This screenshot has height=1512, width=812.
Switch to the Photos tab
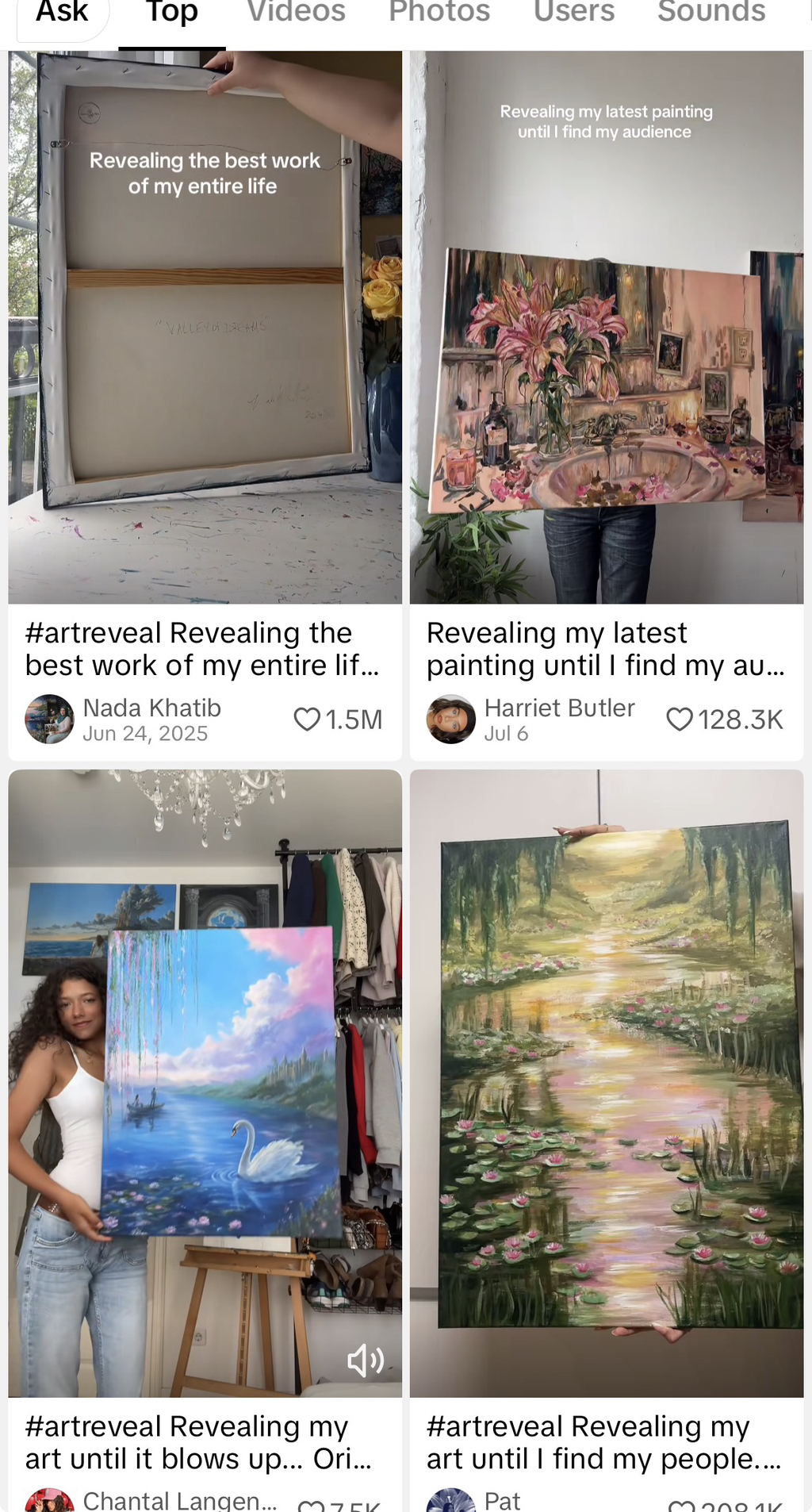439,13
